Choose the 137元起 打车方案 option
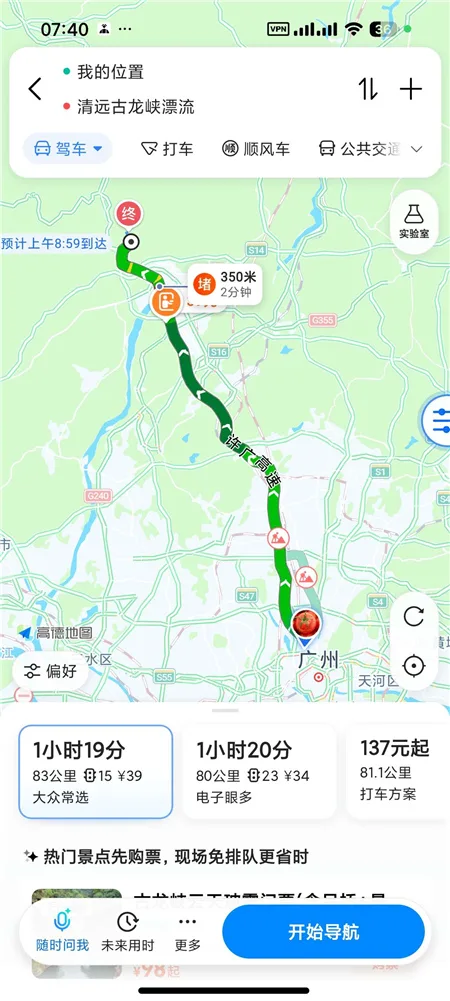Image resolution: width=450 pixels, height=1001 pixels. (398, 772)
